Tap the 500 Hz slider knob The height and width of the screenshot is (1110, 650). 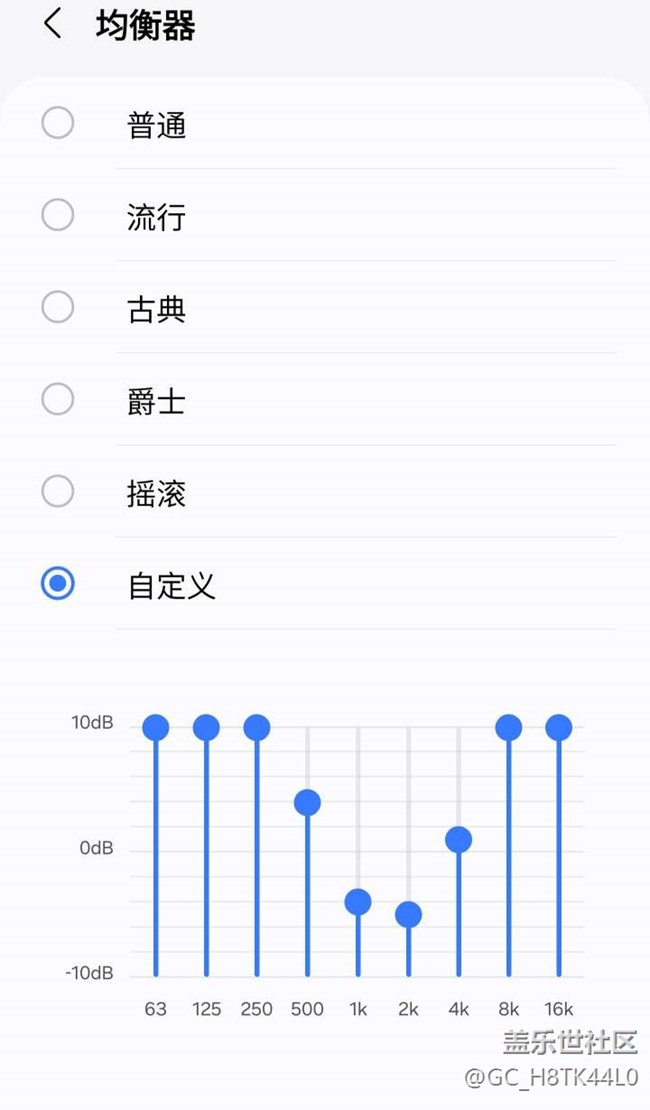[x=307, y=802]
